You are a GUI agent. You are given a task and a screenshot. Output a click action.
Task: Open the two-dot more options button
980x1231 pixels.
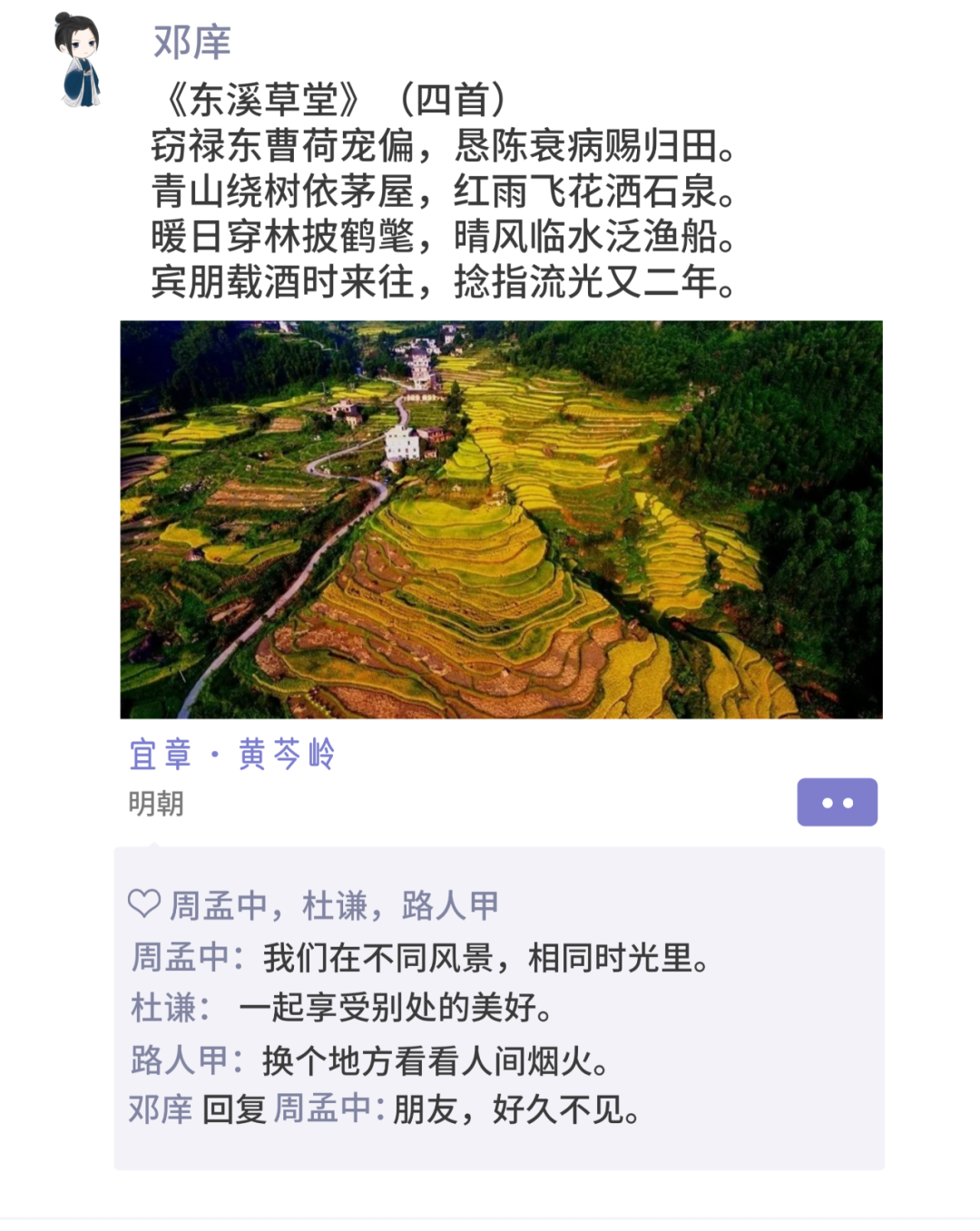[x=837, y=801]
